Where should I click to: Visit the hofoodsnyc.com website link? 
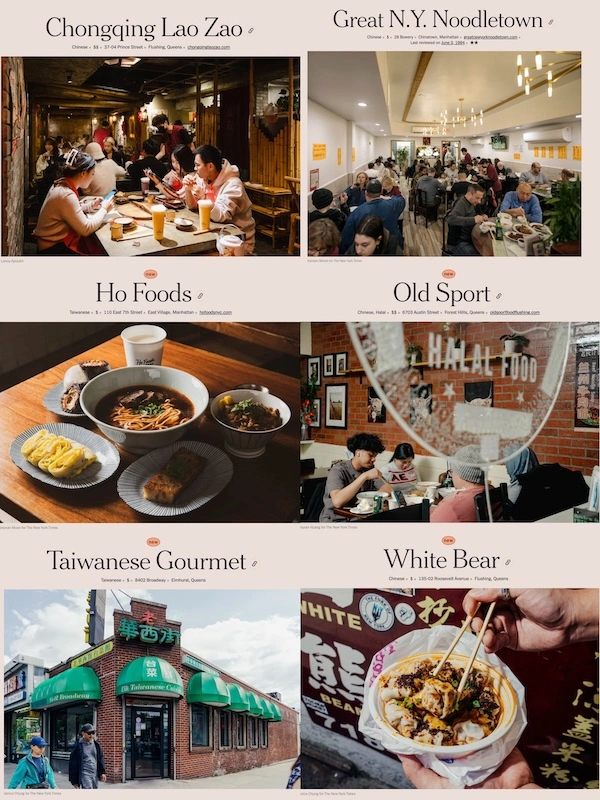click(x=215, y=312)
